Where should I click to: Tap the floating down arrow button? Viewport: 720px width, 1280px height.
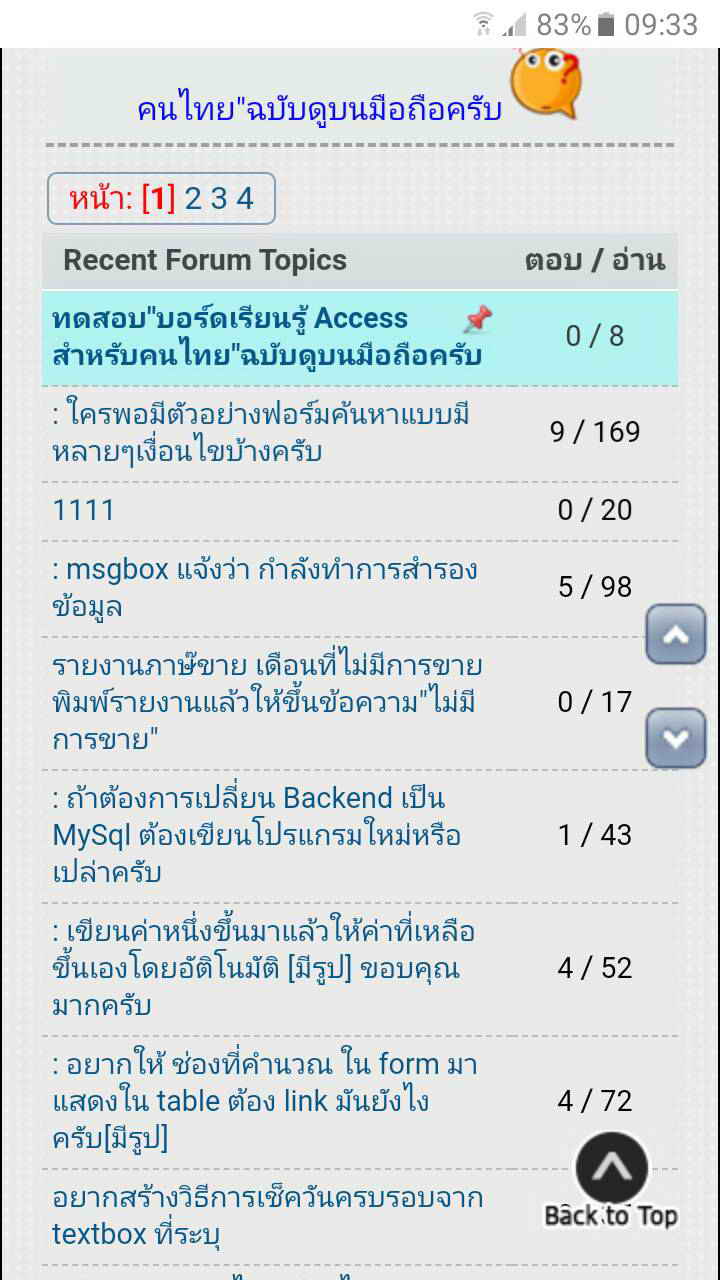(676, 738)
